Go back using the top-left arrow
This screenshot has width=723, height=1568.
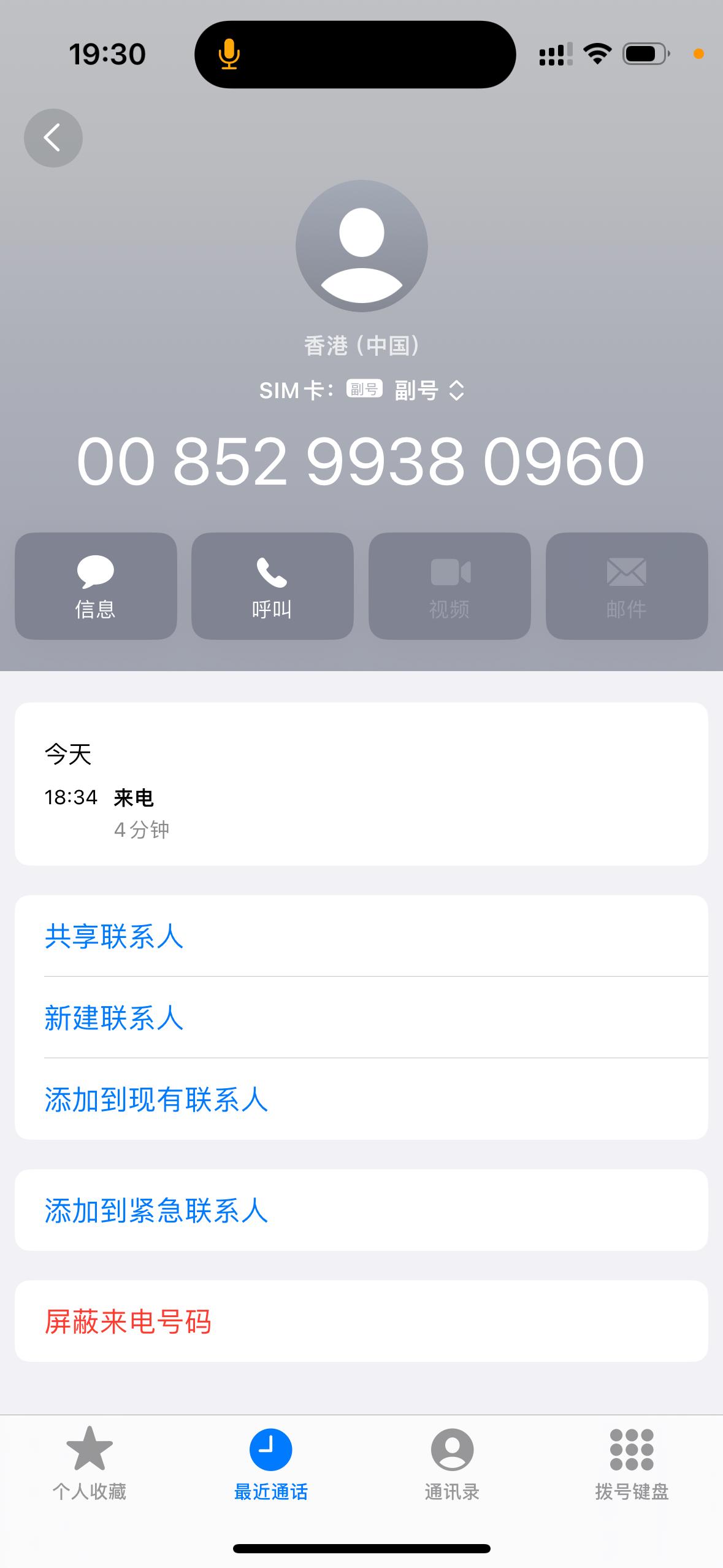point(53,138)
